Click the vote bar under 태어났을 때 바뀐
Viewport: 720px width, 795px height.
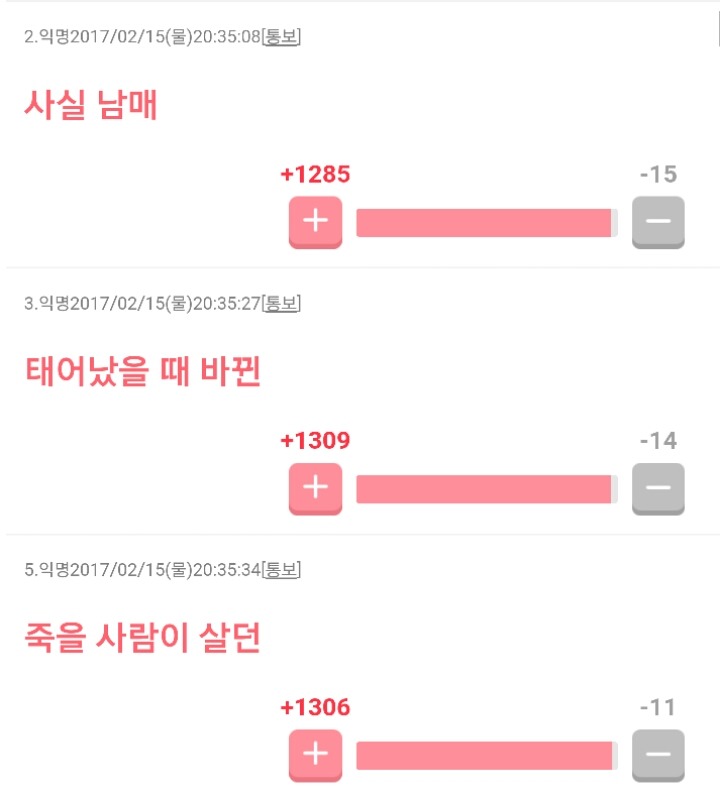tap(485, 488)
